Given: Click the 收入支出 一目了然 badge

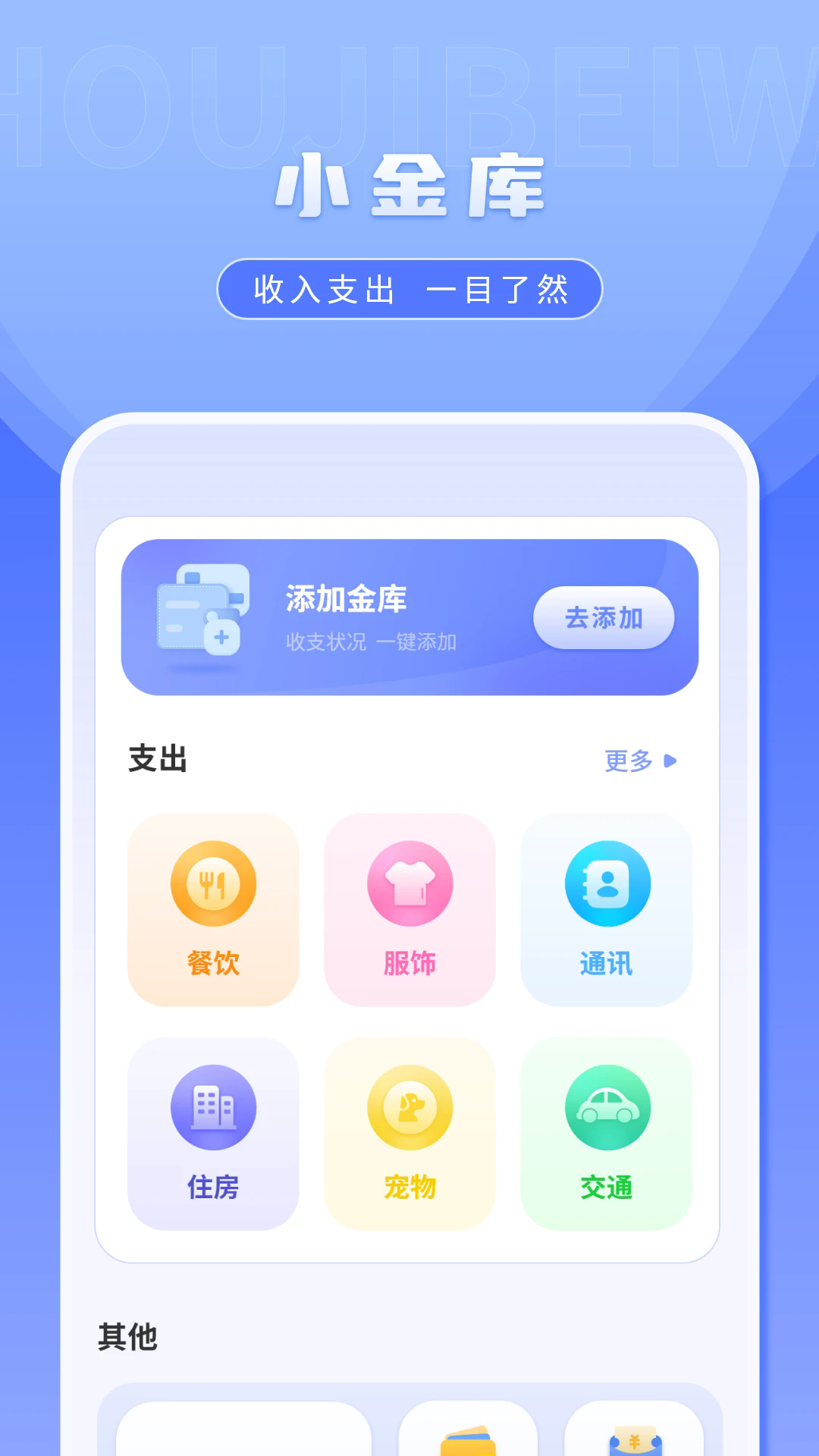Looking at the screenshot, I should tap(409, 289).
